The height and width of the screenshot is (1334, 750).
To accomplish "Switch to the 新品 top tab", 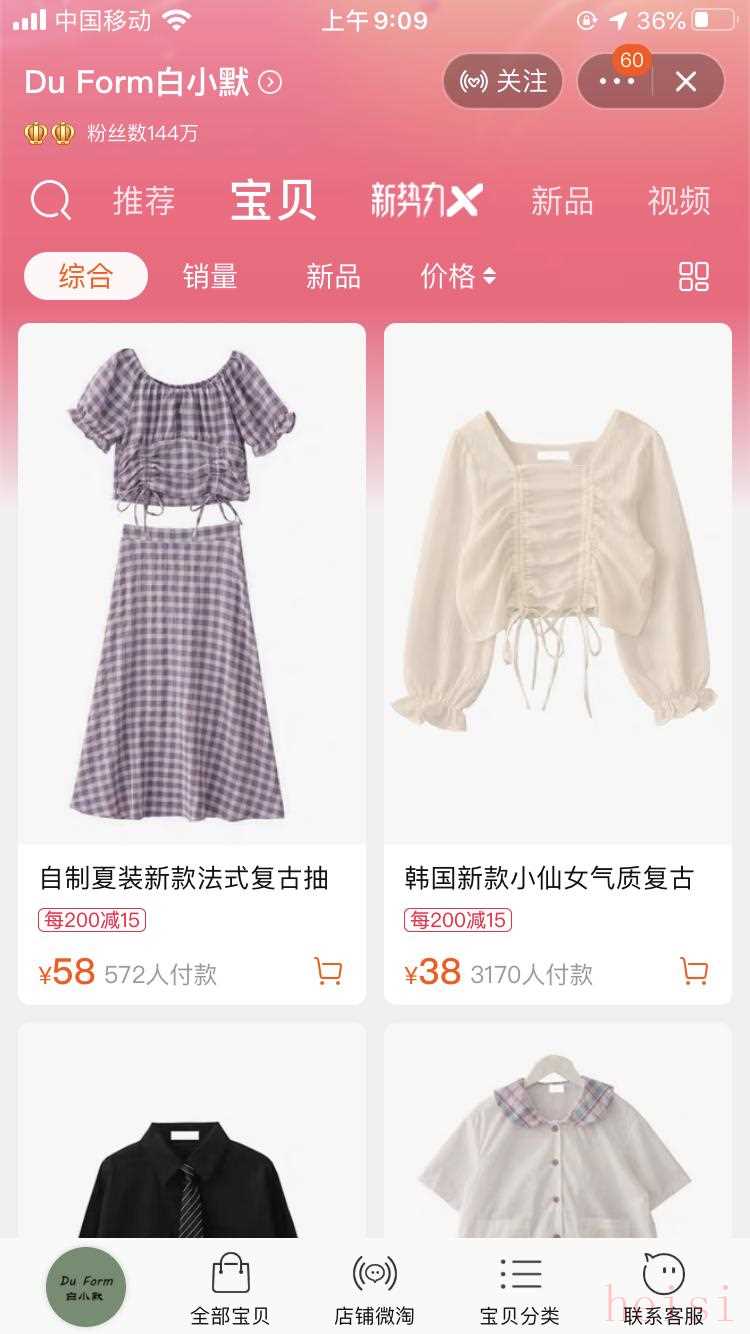I will [x=562, y=201].
